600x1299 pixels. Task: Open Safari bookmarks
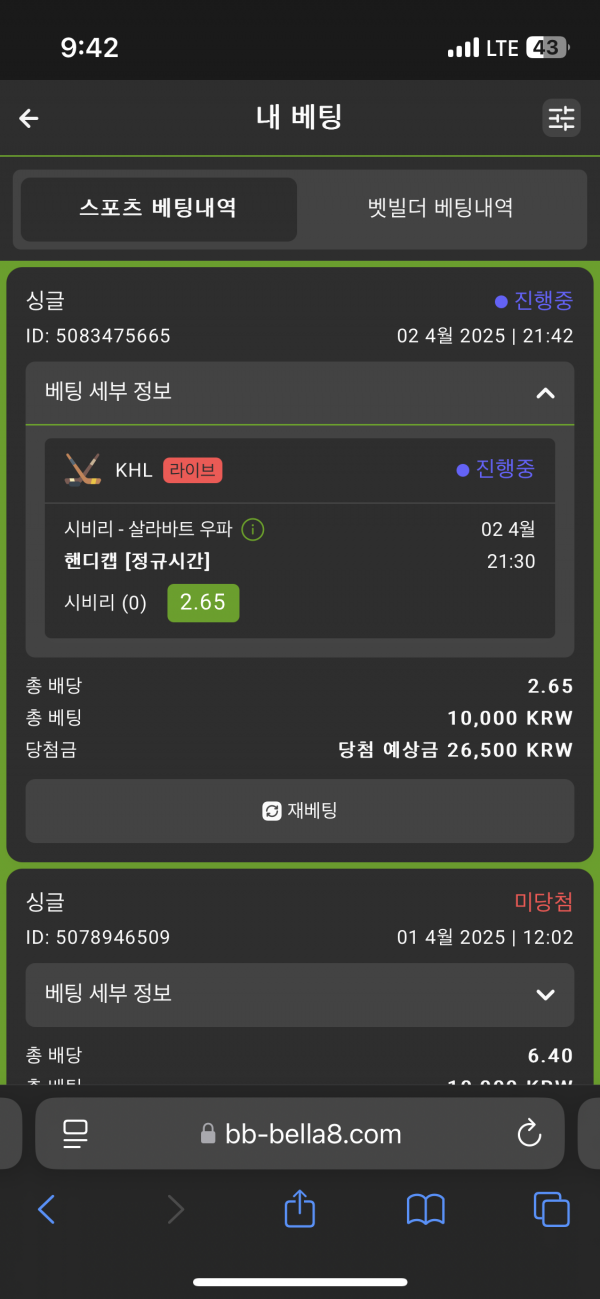tap(426, 1210)
